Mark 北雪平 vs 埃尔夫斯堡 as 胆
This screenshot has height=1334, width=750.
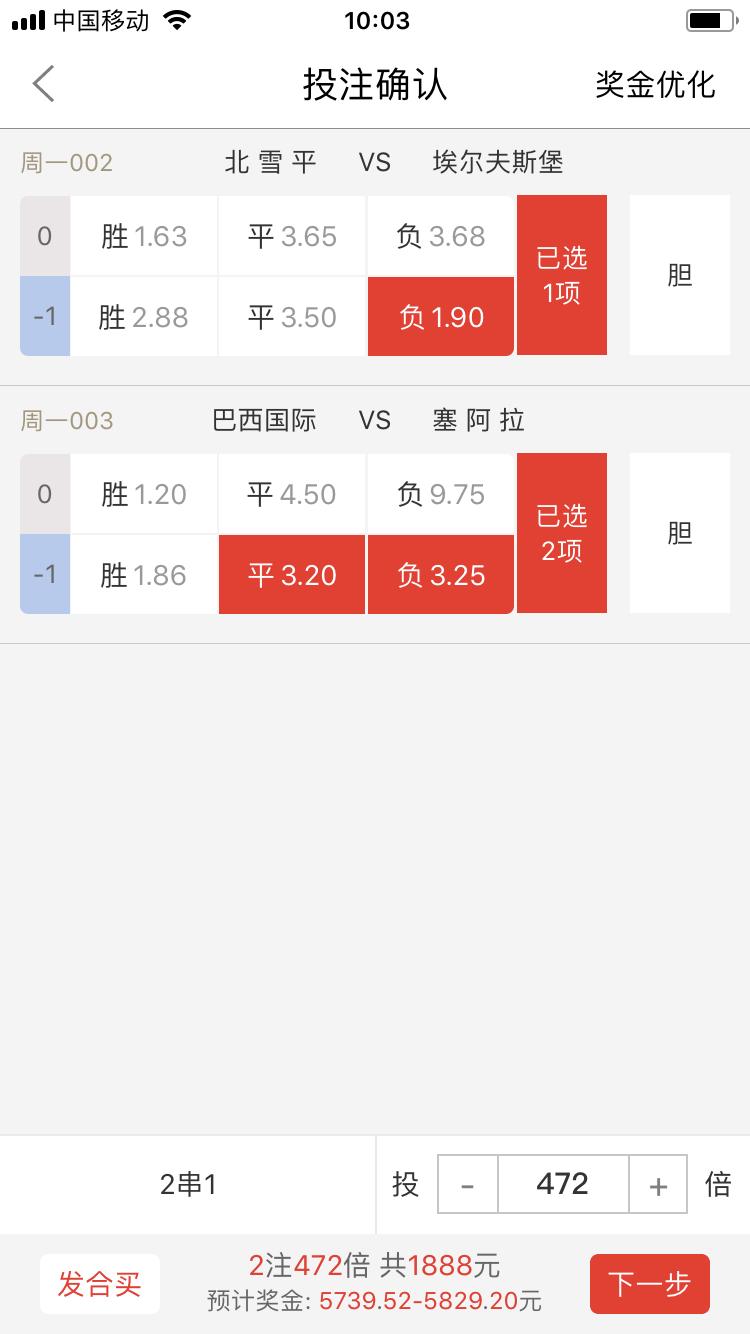point(679,275)
